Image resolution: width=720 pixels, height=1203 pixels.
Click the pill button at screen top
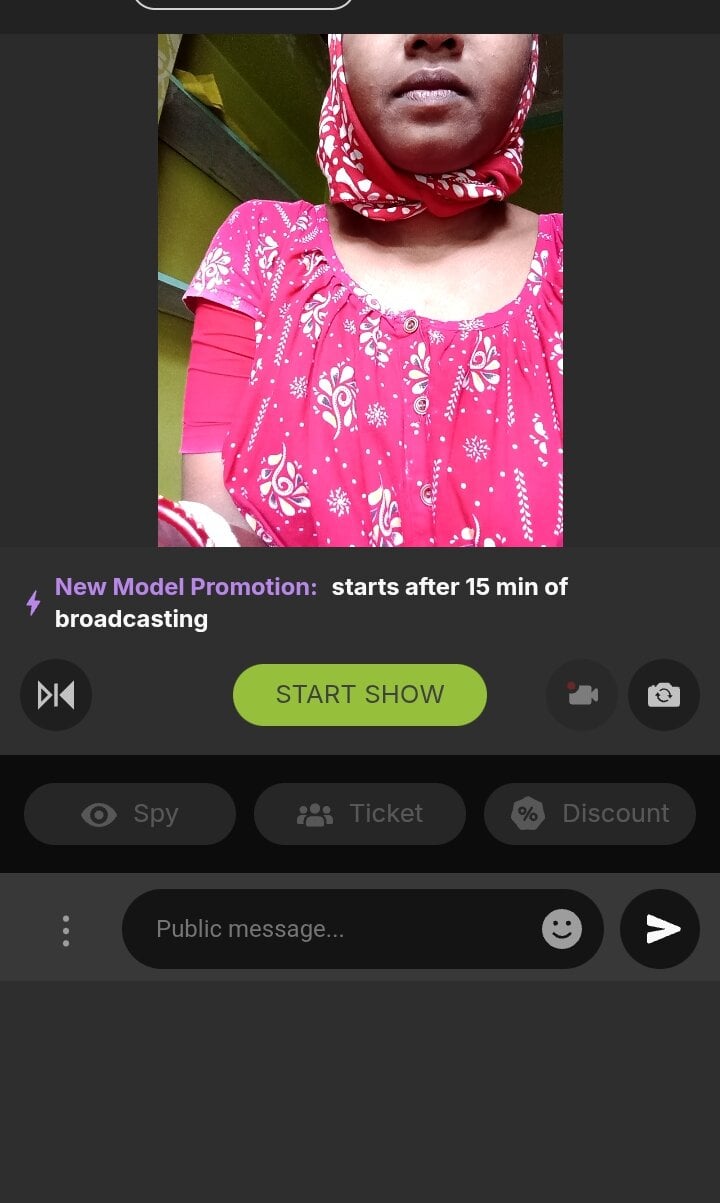(243, 5)
